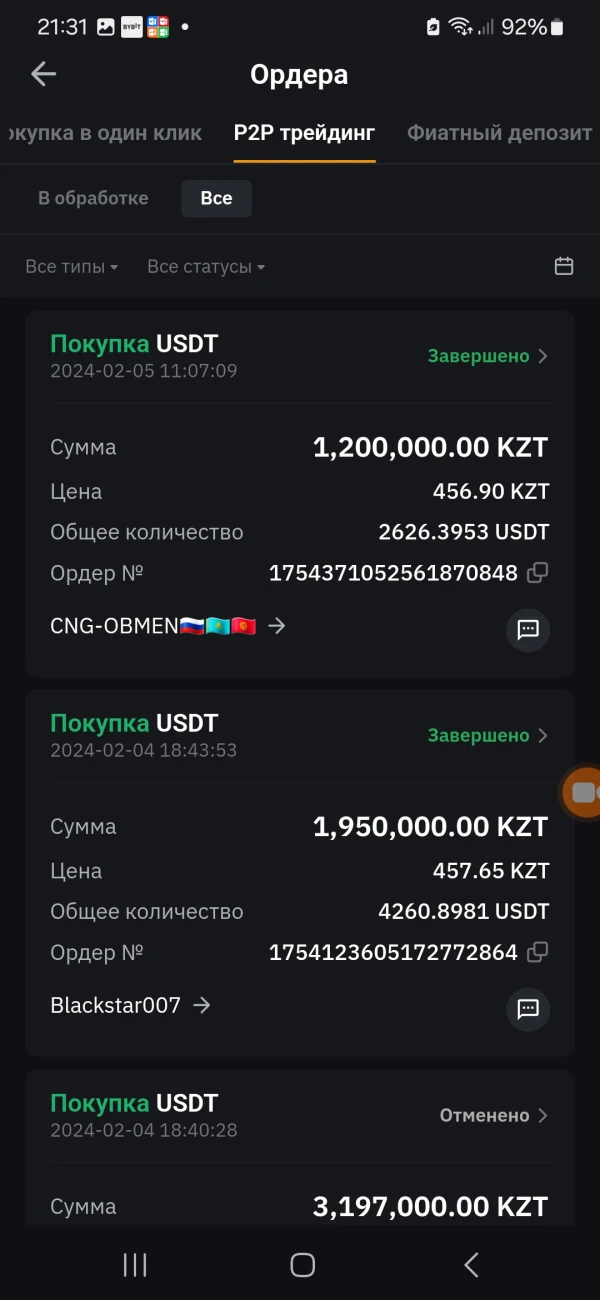The width and height of the screenshot is (600, 1300).
Task: Open completed order from 2024-02-04 18:43:53
Action: tap(488, 736)
